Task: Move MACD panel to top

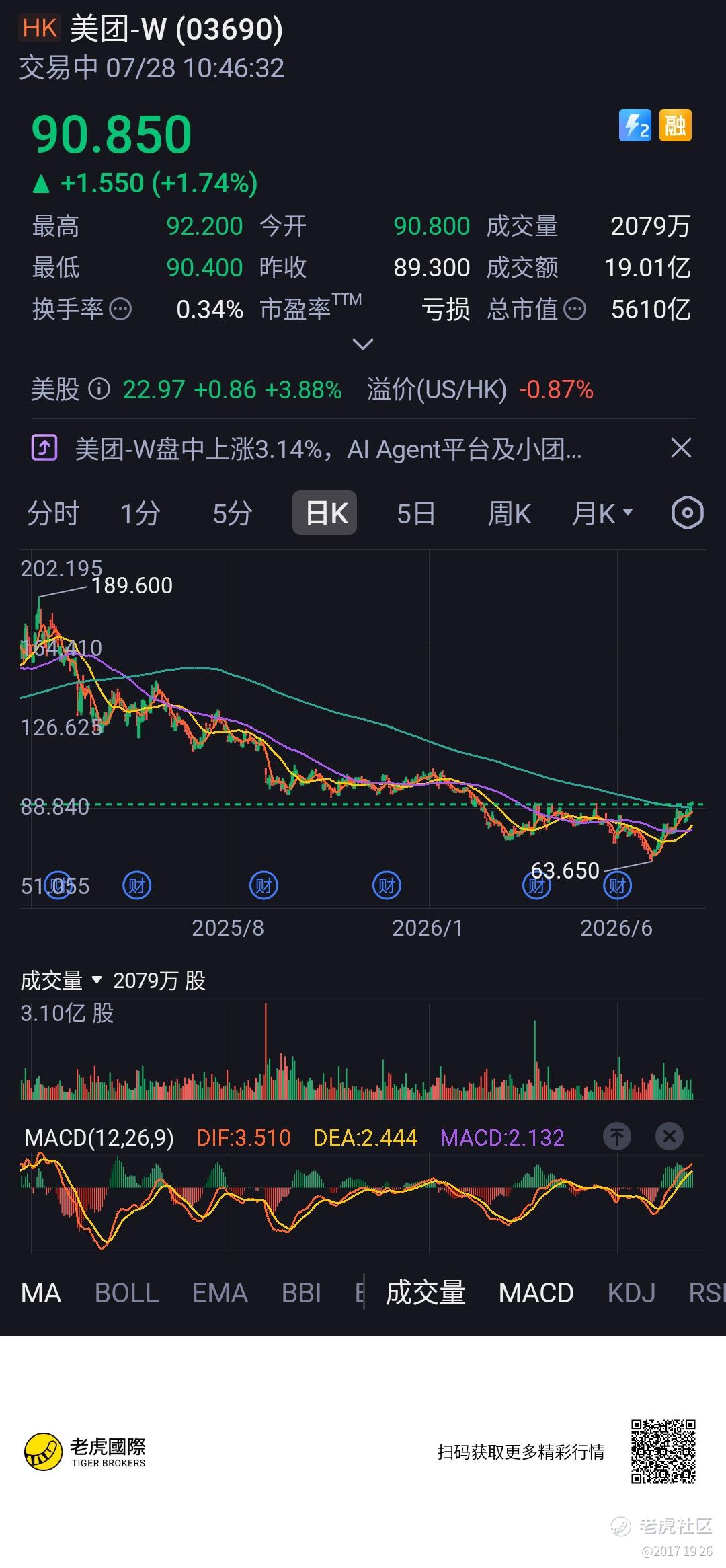Action: pos(617,1137)
